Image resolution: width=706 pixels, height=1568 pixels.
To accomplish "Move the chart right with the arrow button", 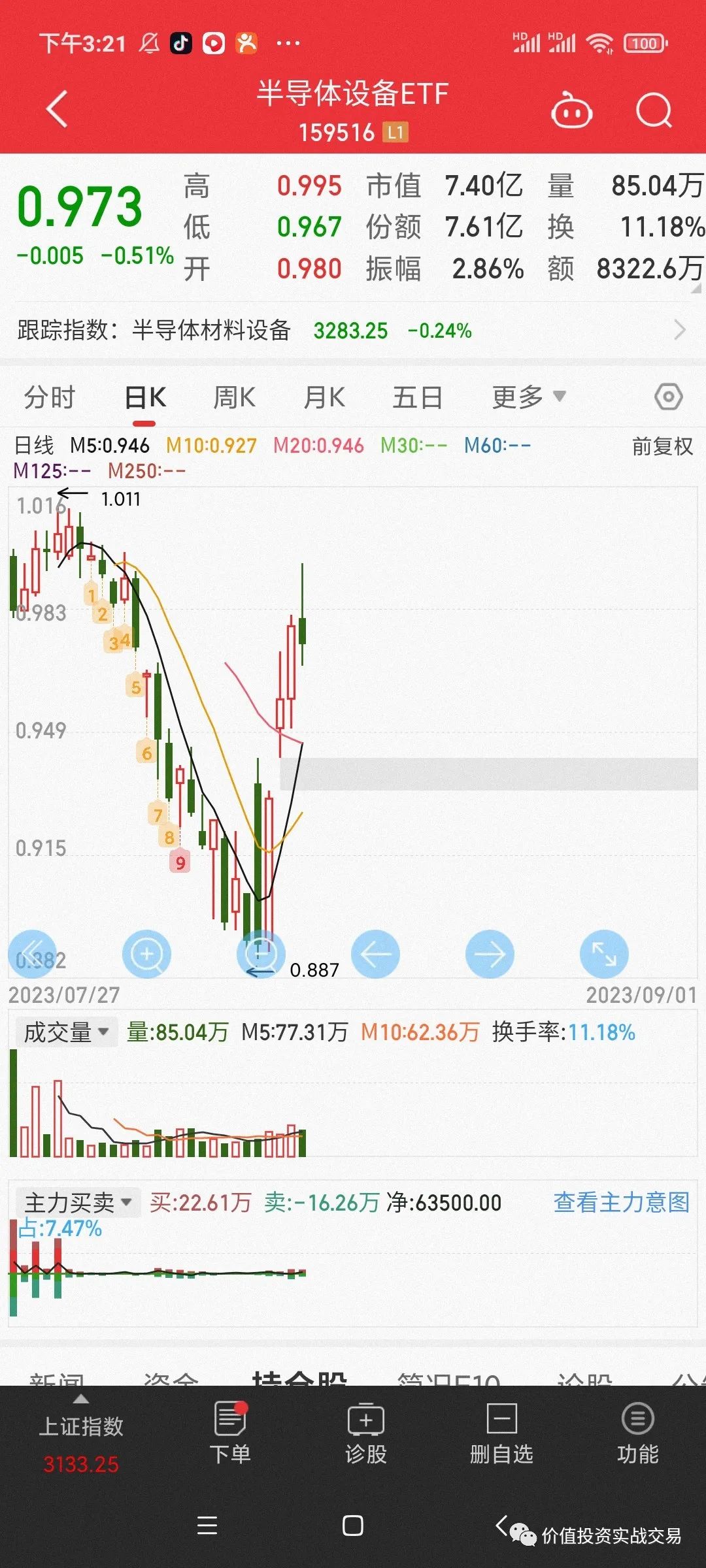I will (x=490, y=955).
